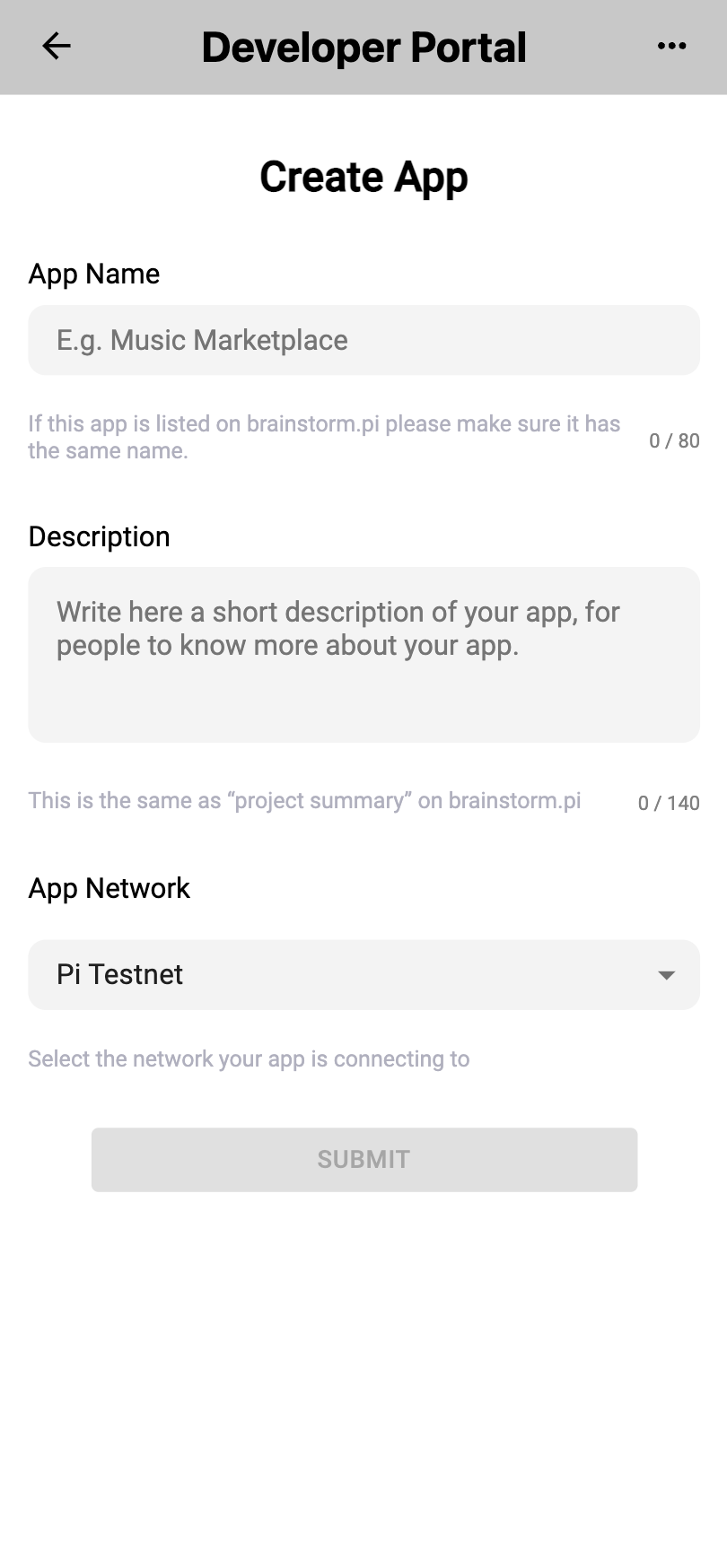Open the three-dot overflow menu
Image resolution: width=727 pixels, height=1568 pixels.
point(671,47)
